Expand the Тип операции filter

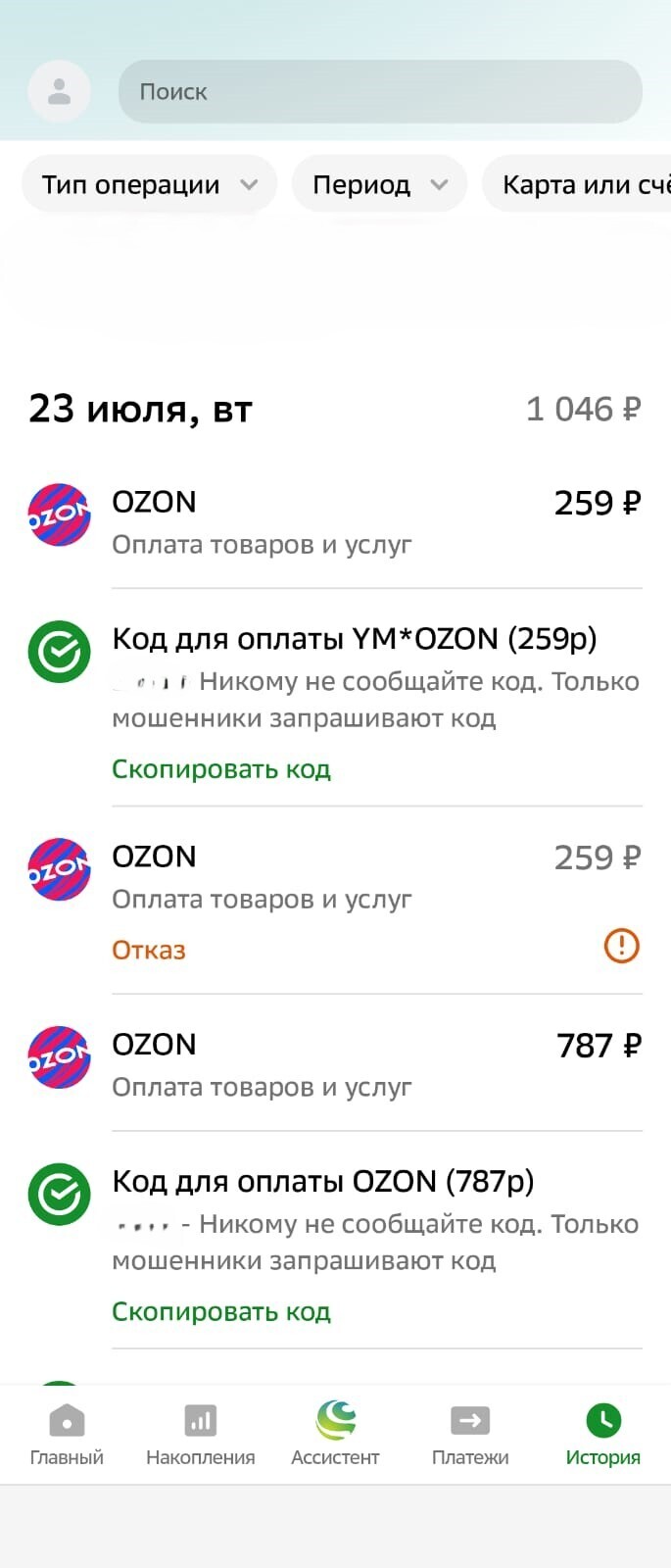(x=149, y=184)
